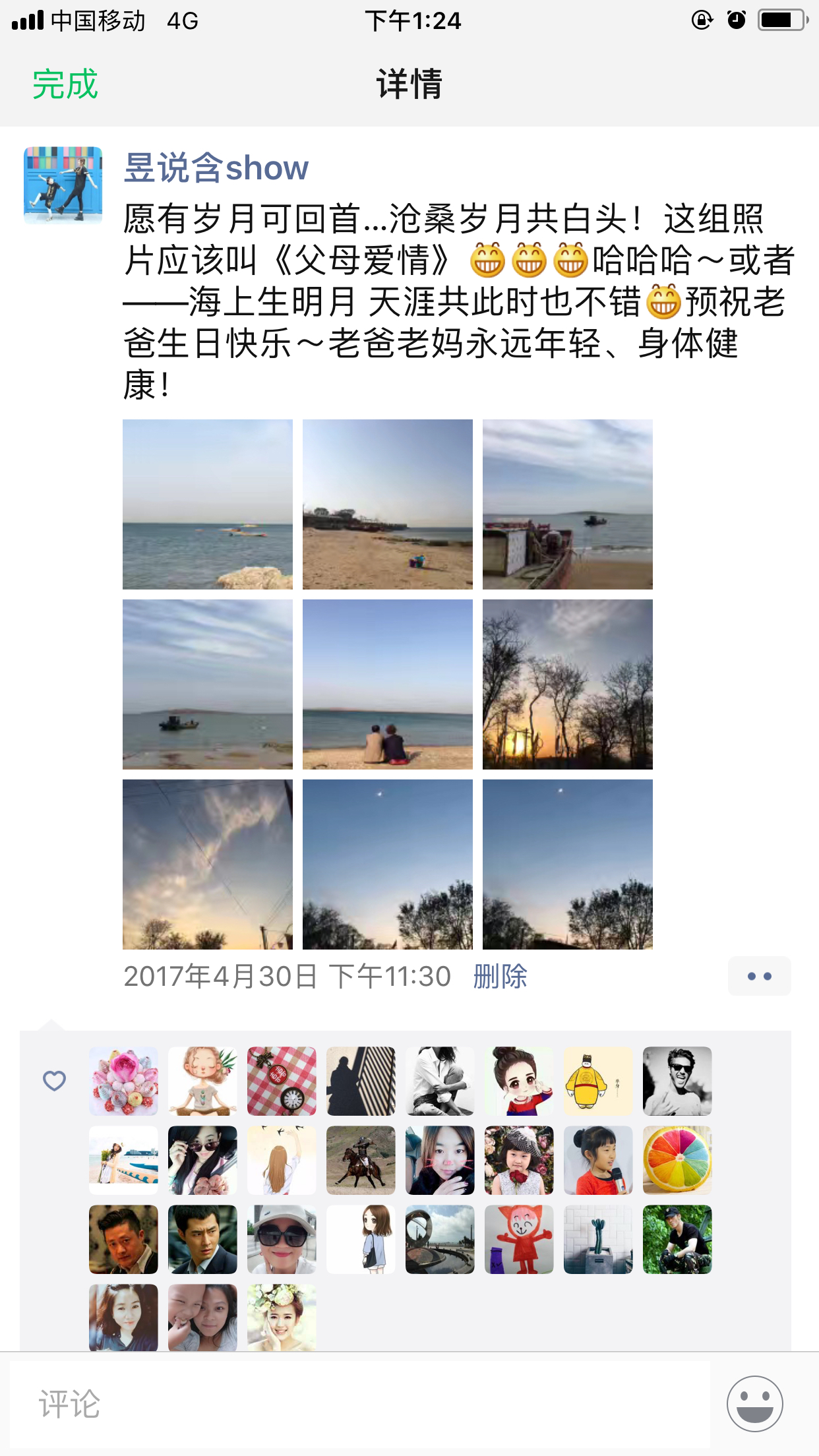View the beached wooden boat photo
Screen dimensions: 819x1456
click(x=567, y=504)
